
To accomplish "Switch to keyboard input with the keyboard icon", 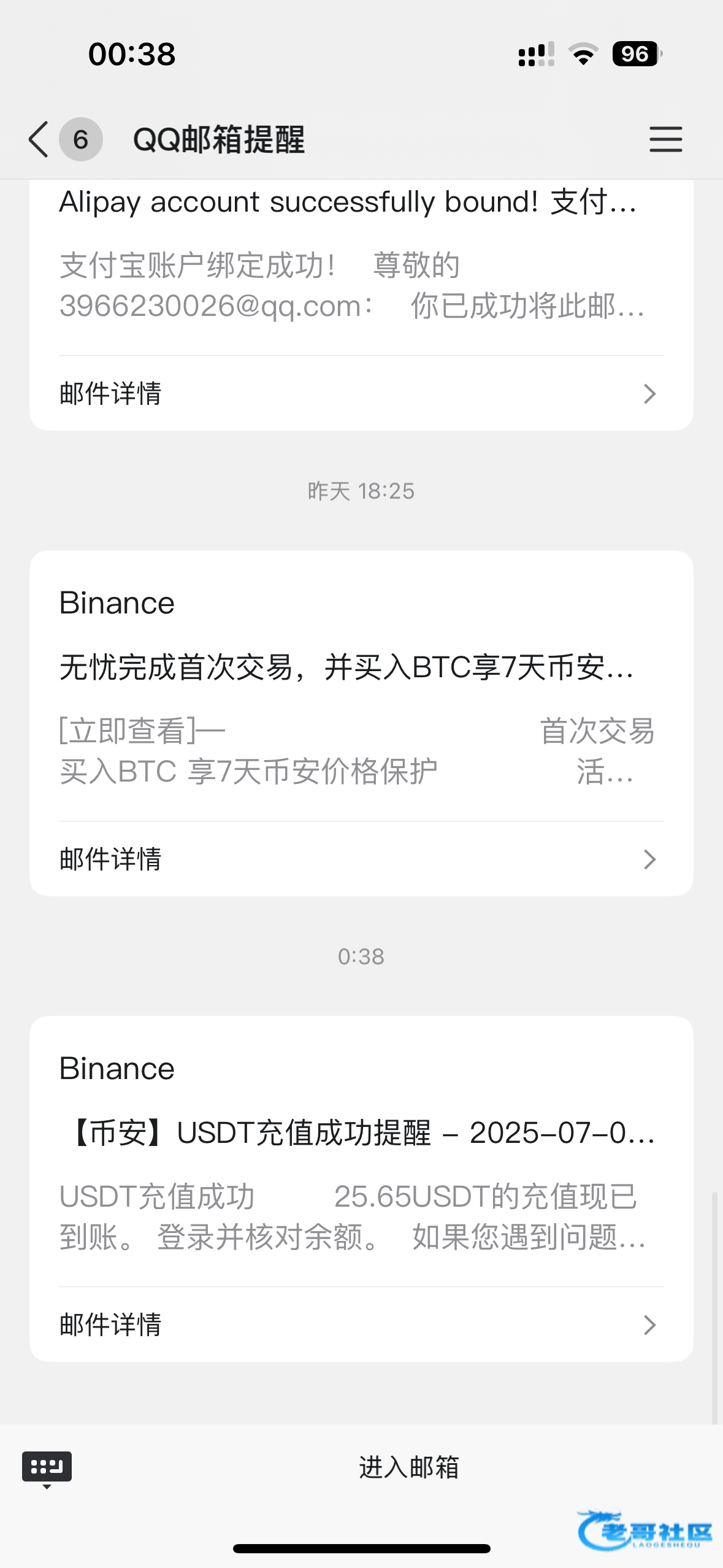I will coord(47,1468).
